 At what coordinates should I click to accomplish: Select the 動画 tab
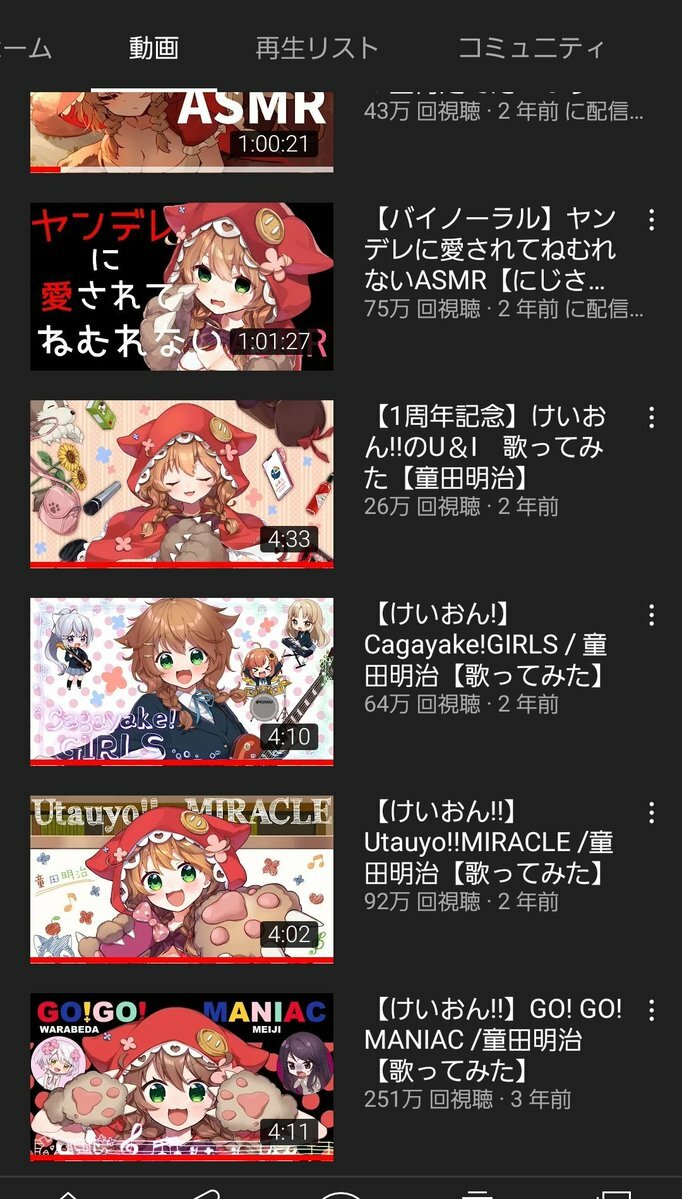pyautogui.click(x=154, y=48)
